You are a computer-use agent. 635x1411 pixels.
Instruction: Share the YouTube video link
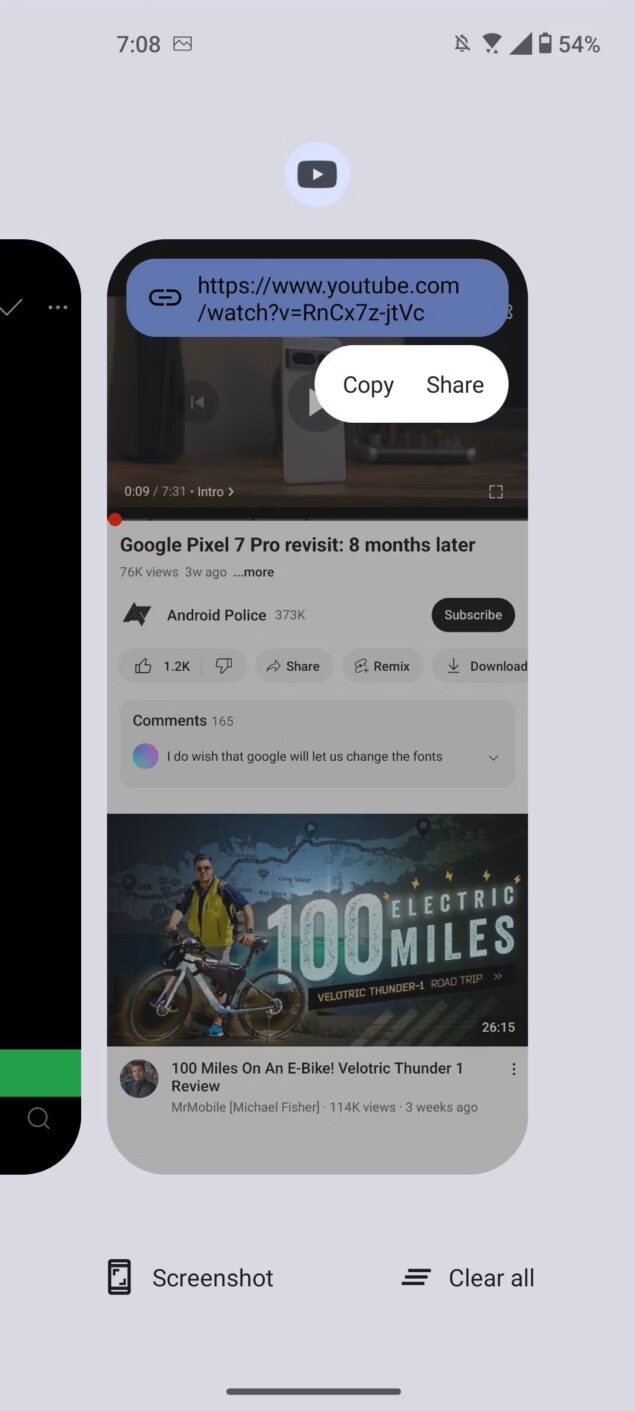click(x=454, y=385)
